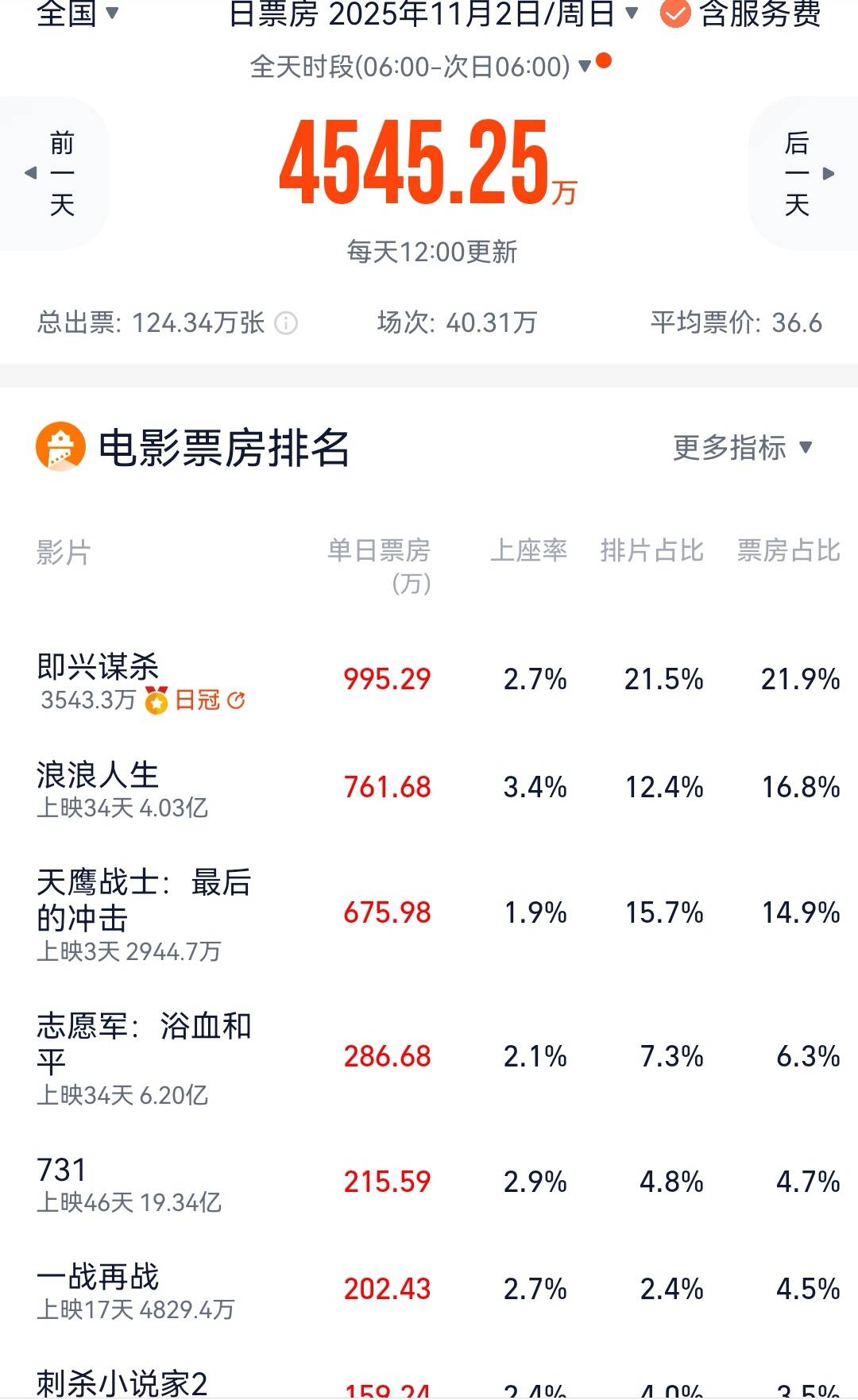Go to 前一天 box office
The width and height of the screenshot is (858, 1400).
pos(56,173)
